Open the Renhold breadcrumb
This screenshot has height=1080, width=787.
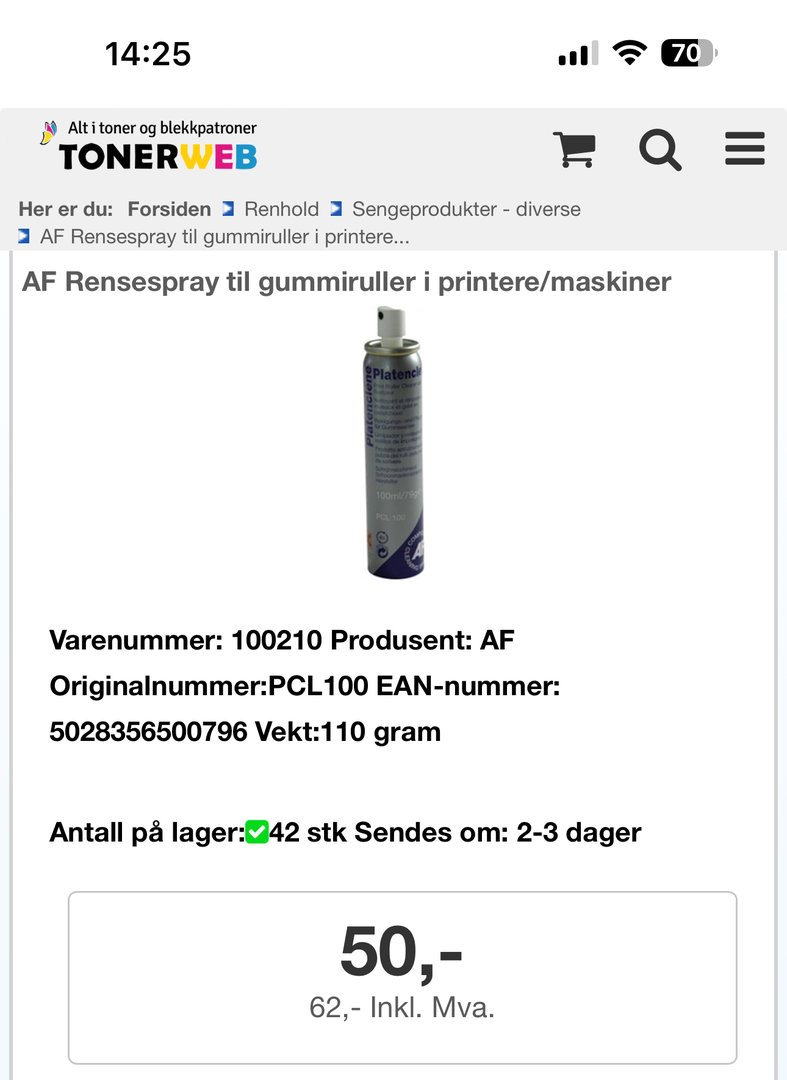click(282, 209)
